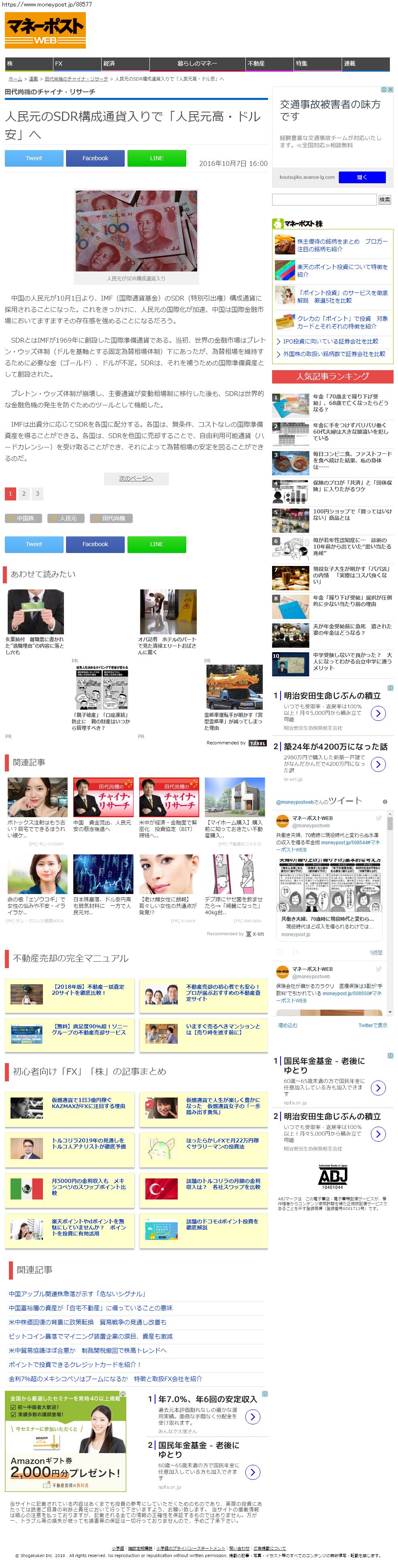Open 【2018年版】不動産一括査定 card
This screenshot has width=398, height=1568.
[x=88, y=990]
